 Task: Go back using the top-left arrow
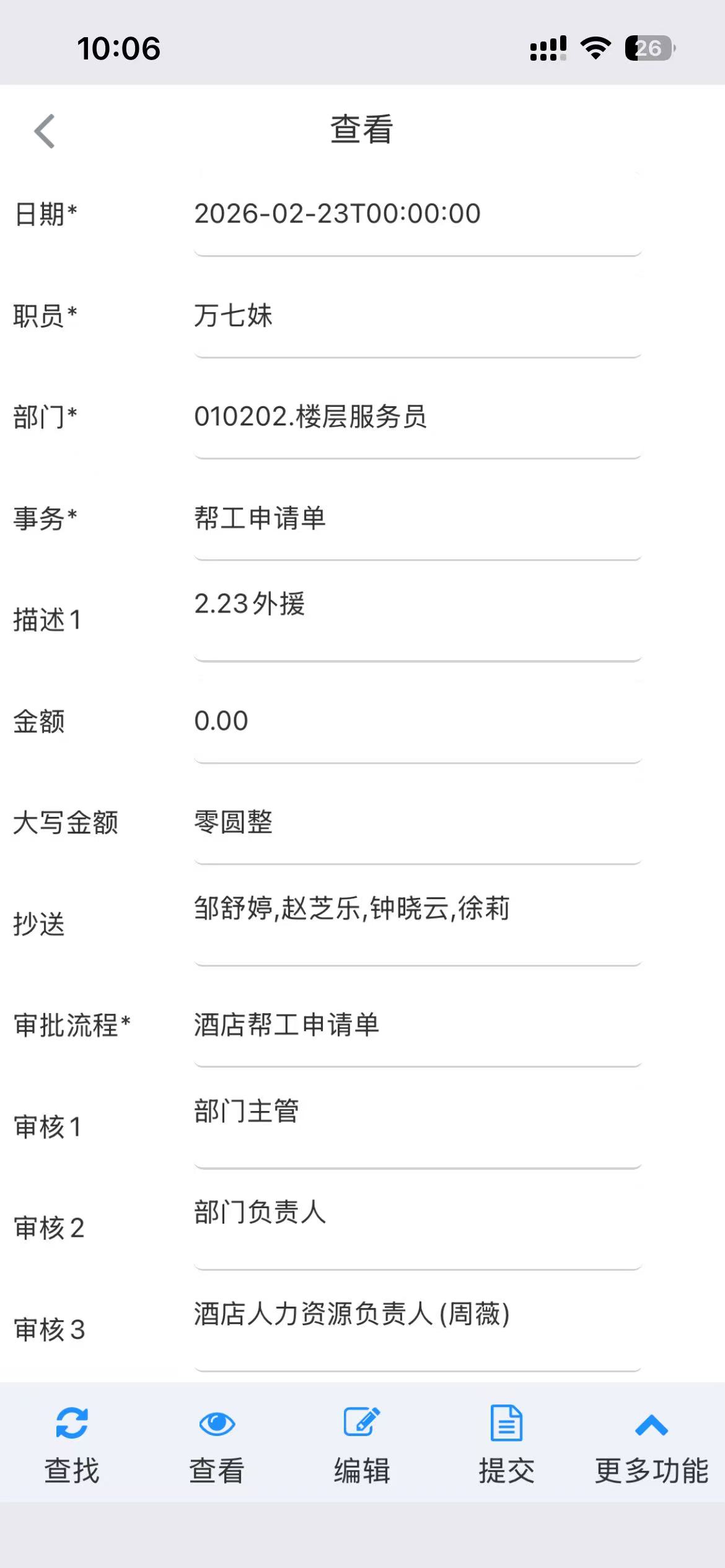45,131
